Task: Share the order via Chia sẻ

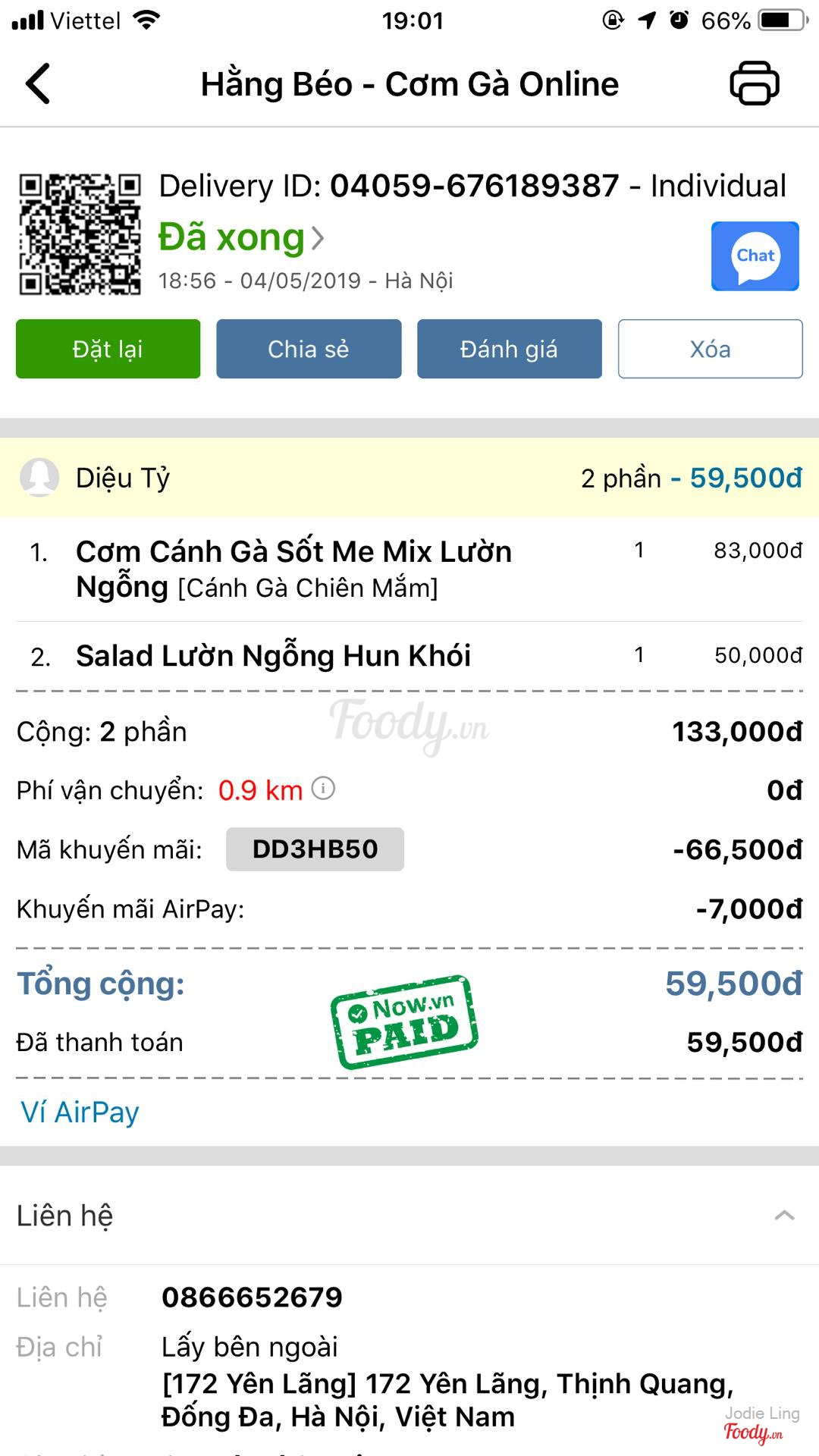Action: 309,349
